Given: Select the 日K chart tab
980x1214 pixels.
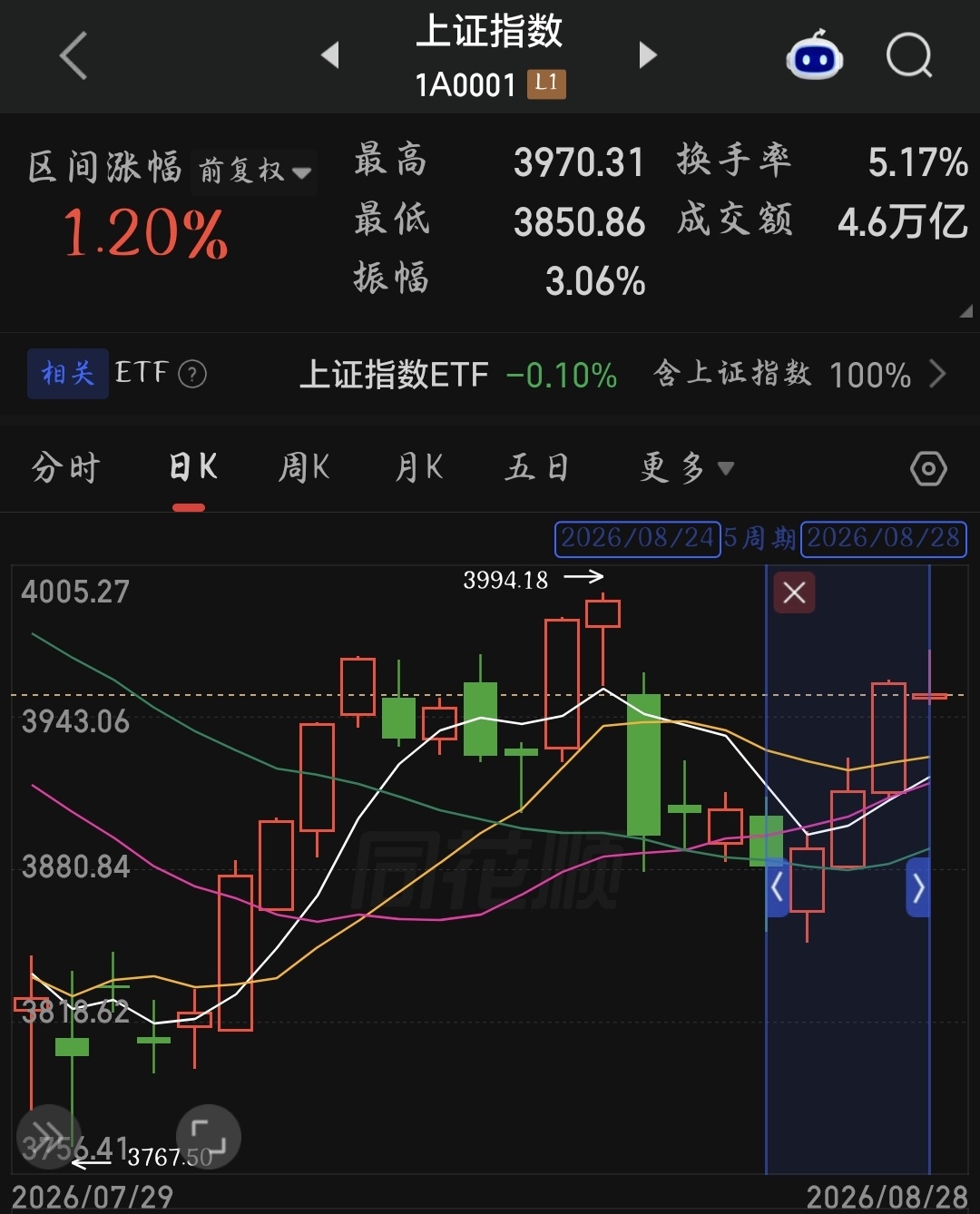Looking at the screenshot, I should [192, 468].
